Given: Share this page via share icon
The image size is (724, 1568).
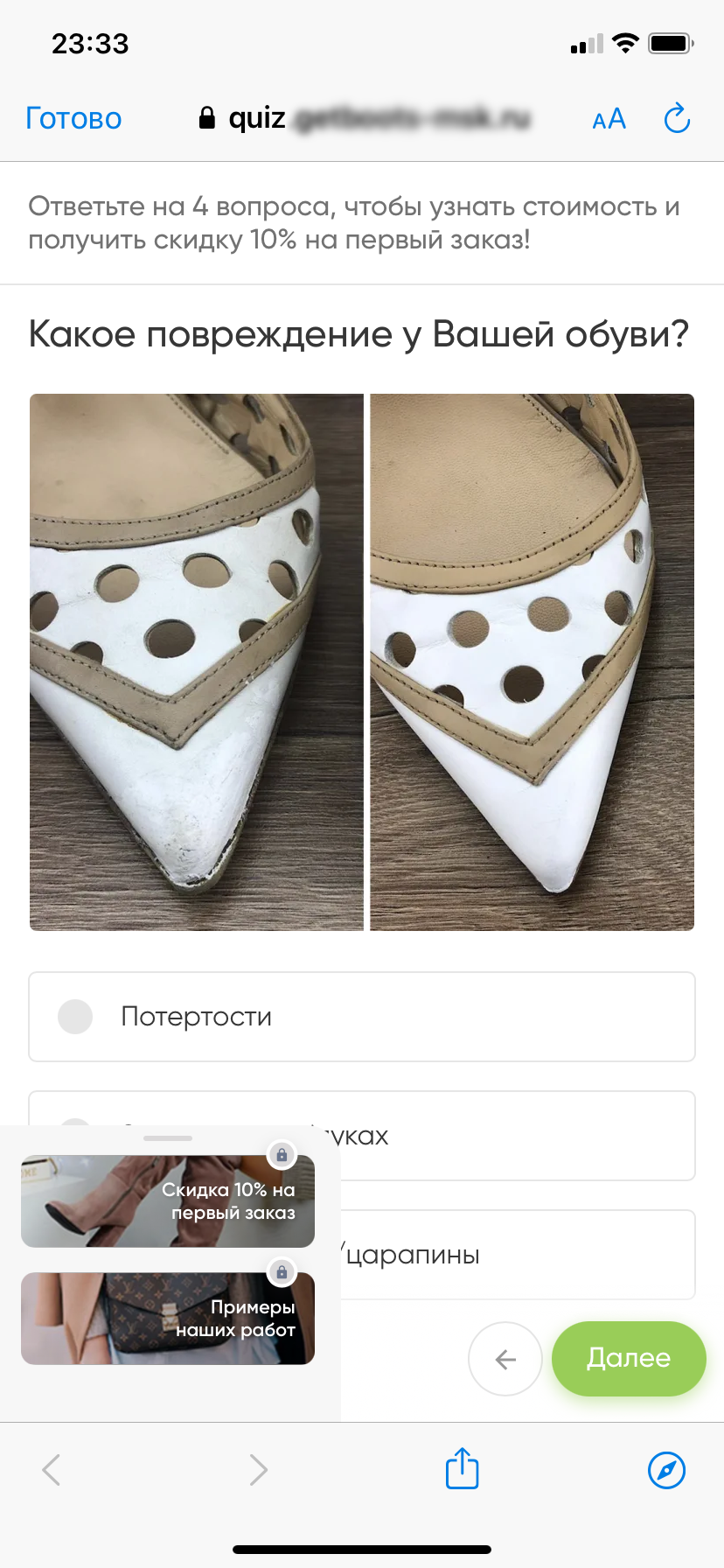Looking at the screenshot, I should pos(462,1469).
